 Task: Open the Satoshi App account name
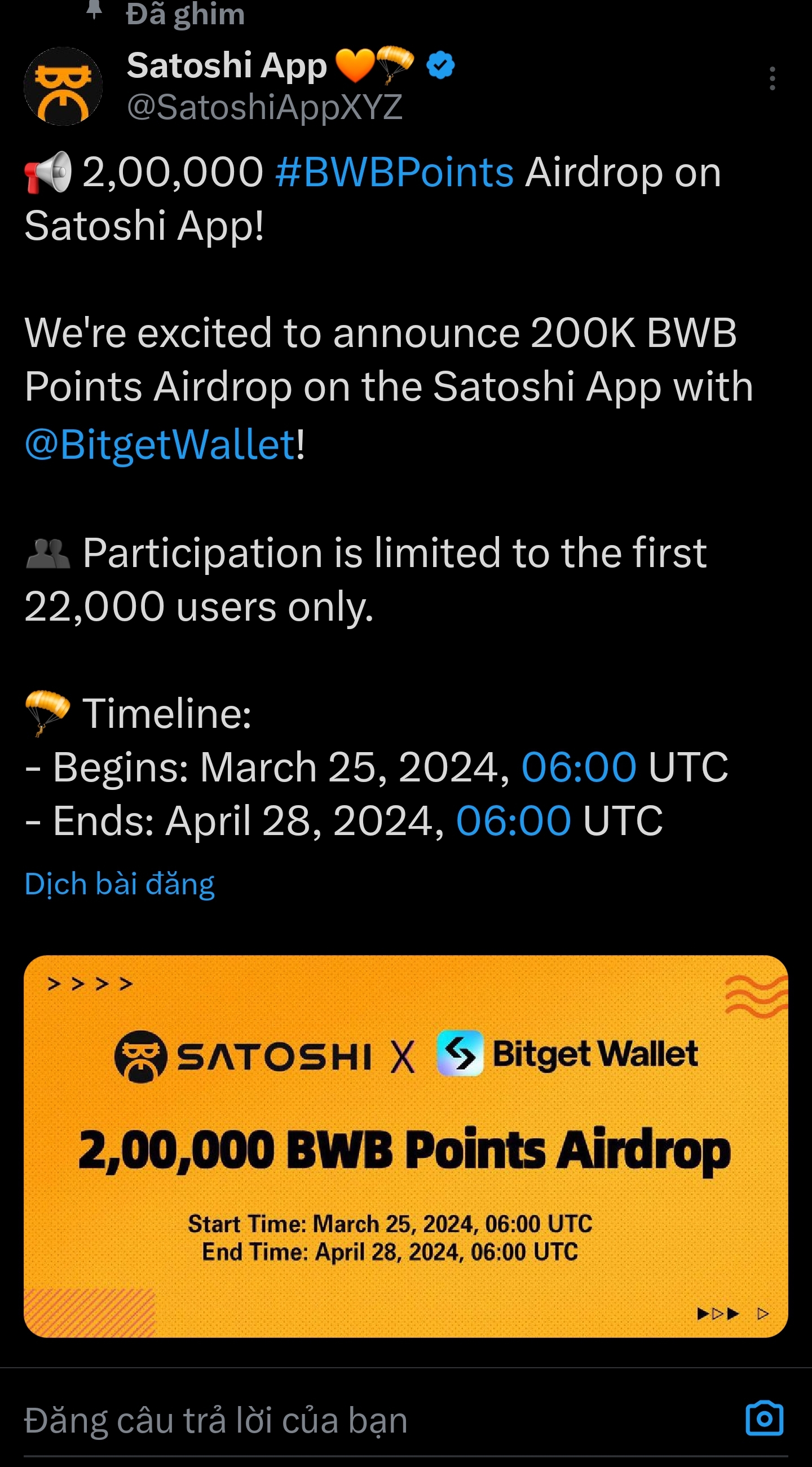227,65
